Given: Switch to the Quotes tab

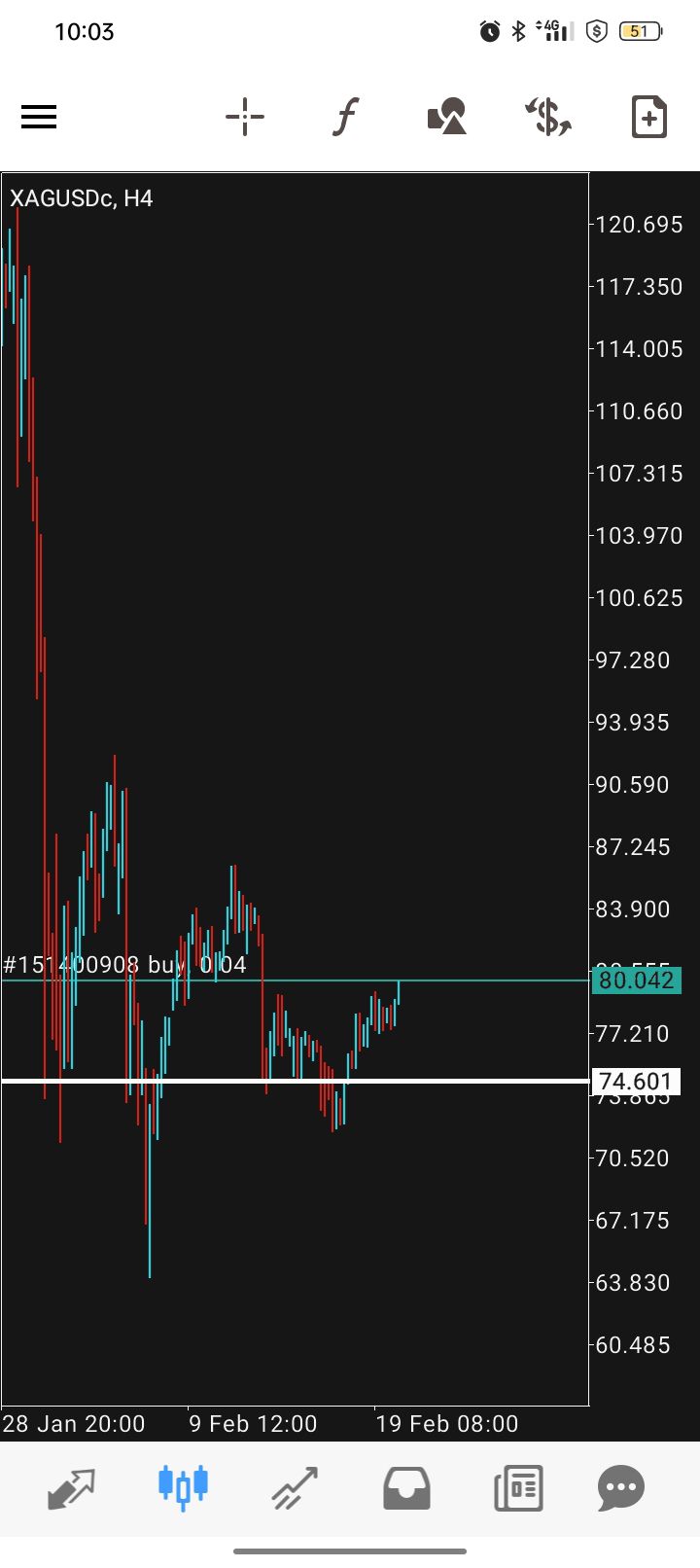Looking at the screenshot, I should pos(72,1488).
